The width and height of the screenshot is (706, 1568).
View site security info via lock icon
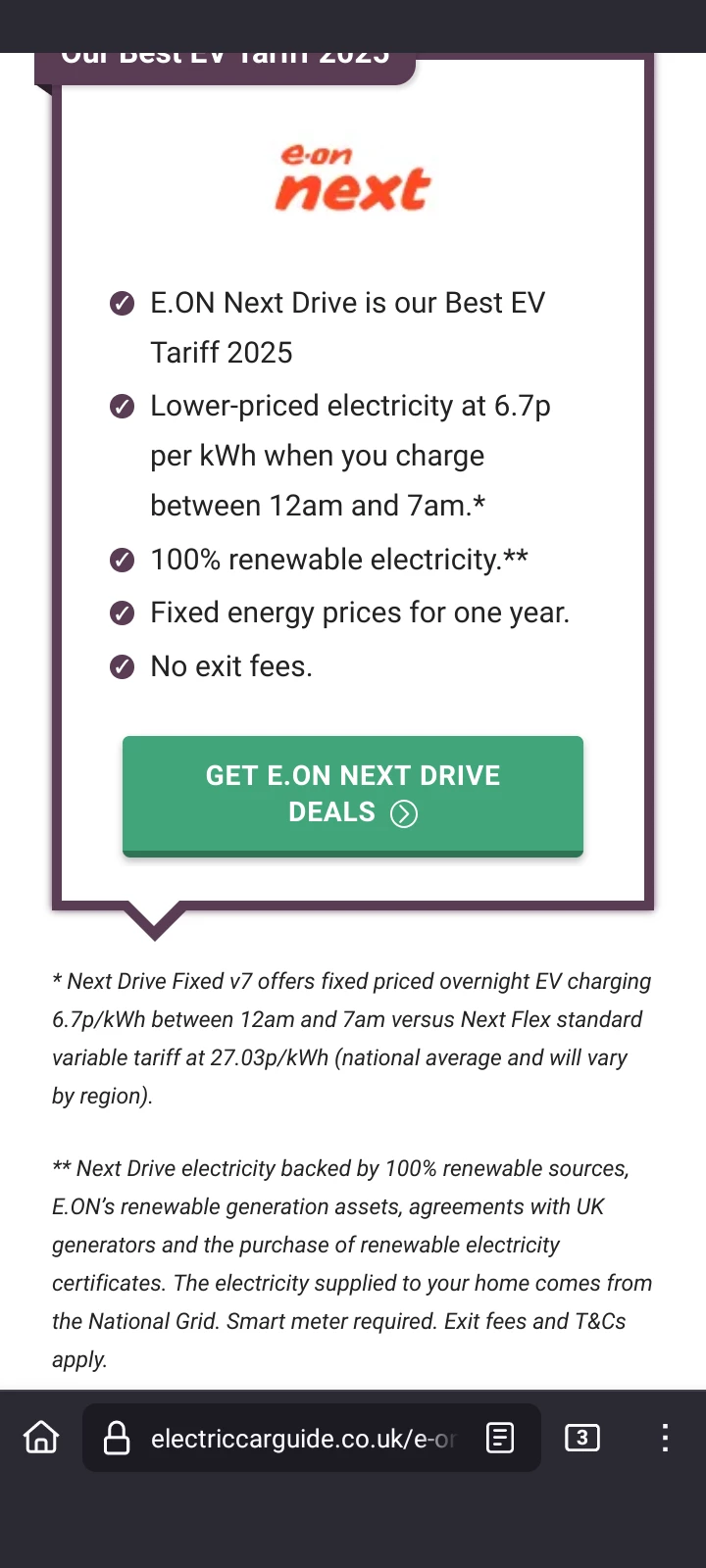pyautogui.click(x=118, y=1439)
